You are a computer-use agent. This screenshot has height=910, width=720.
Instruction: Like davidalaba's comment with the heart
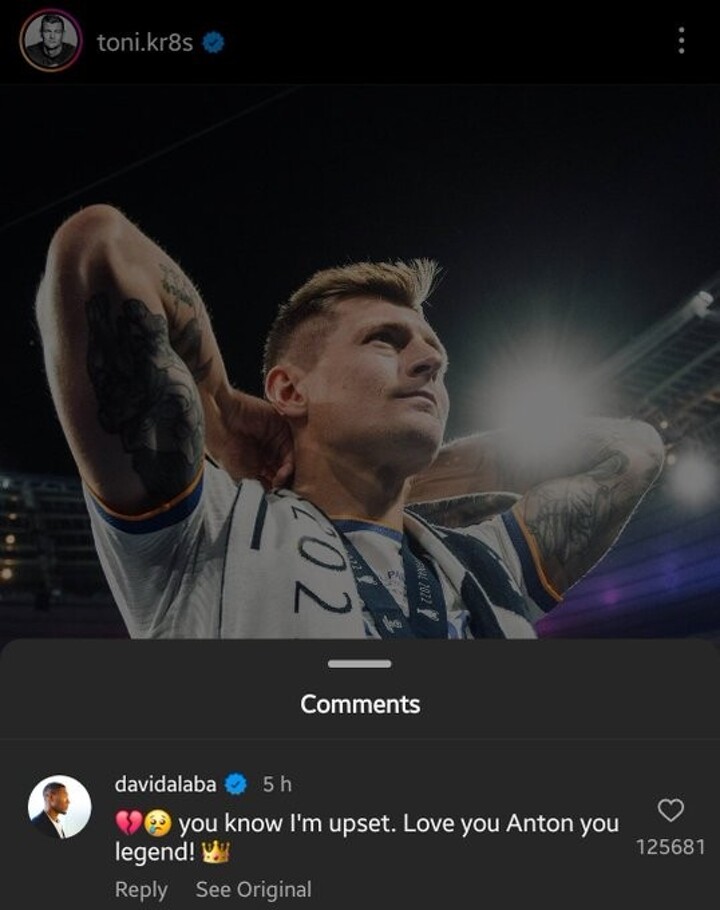(671, 810)
